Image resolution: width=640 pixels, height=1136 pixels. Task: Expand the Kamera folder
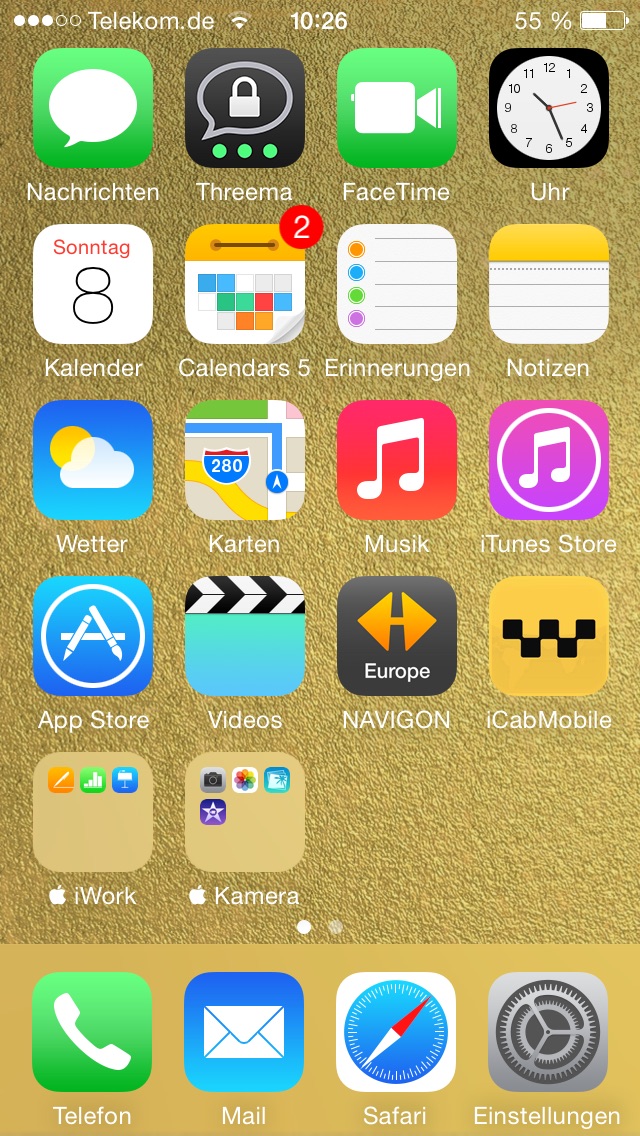tap(245, 812)
